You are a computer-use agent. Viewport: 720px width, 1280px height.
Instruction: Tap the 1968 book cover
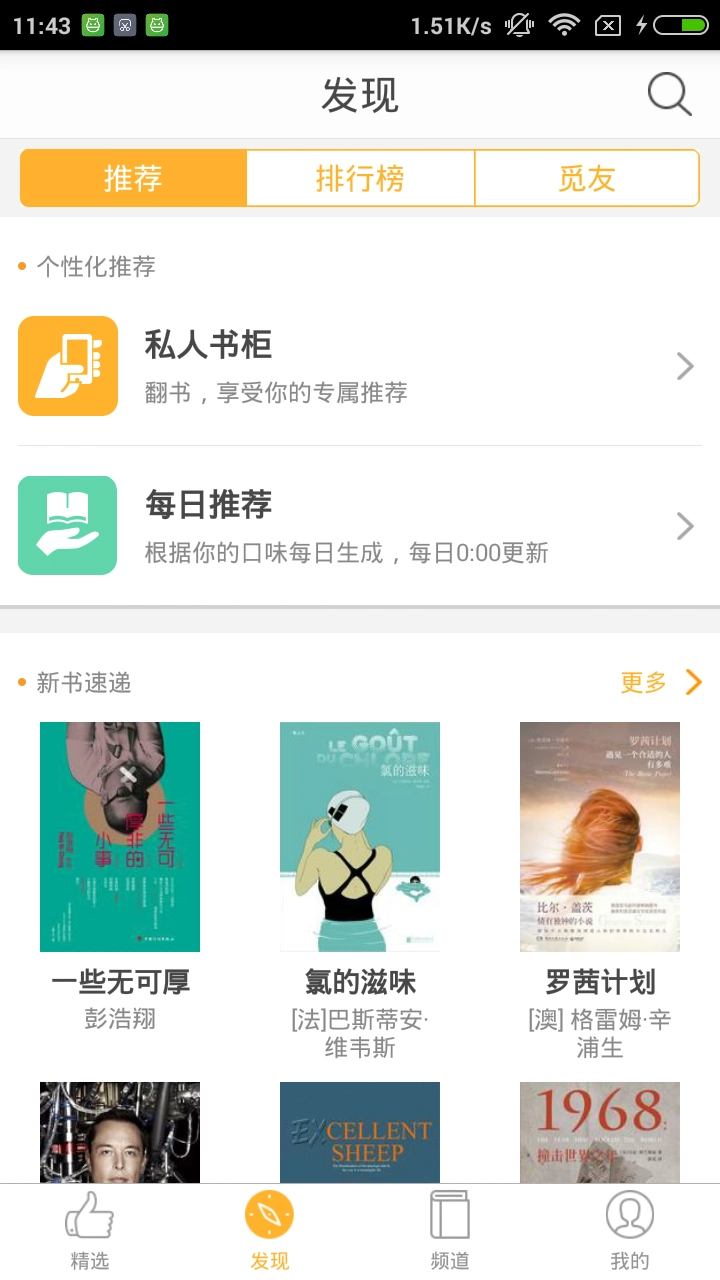pos(599,1132)
